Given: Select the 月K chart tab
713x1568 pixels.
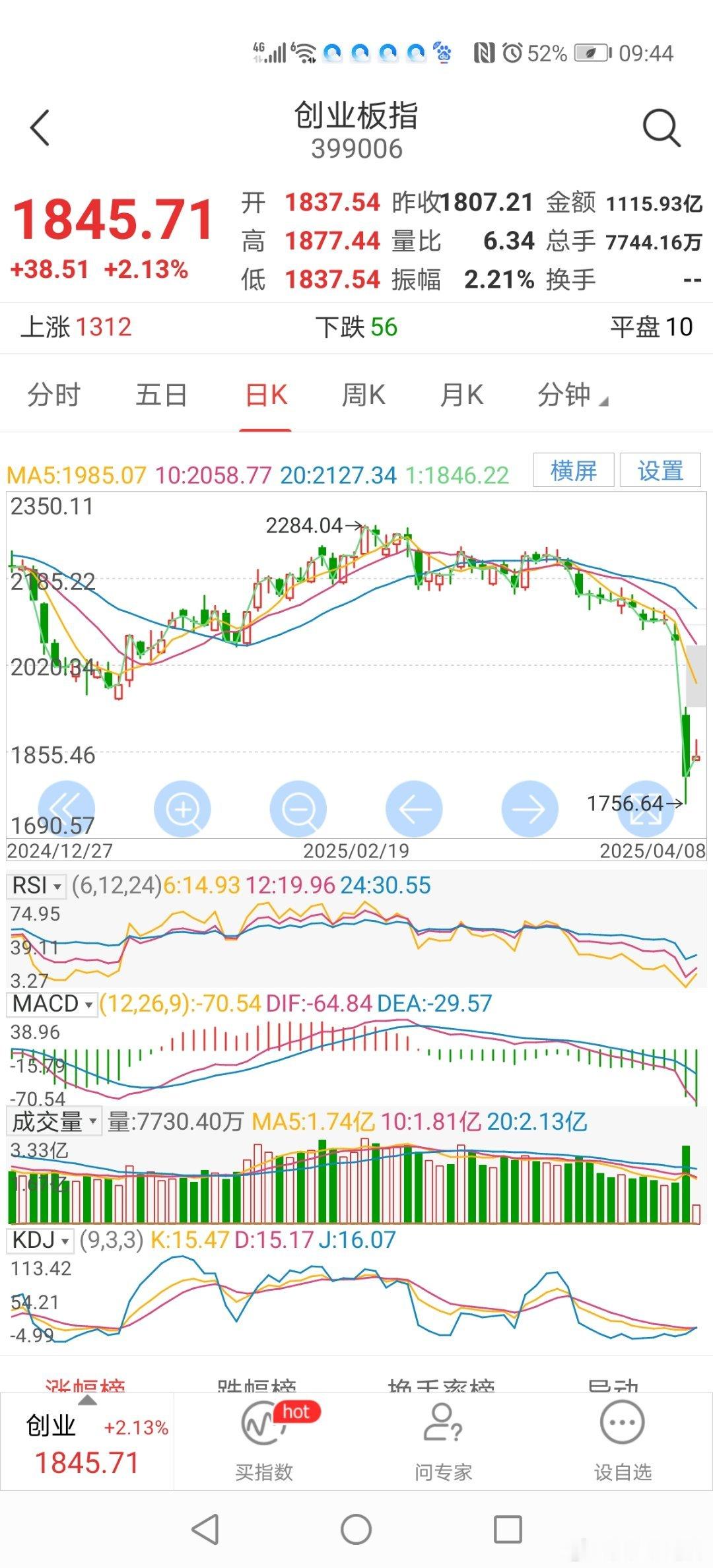Looking at the screenshot, I should pos(461,395).
